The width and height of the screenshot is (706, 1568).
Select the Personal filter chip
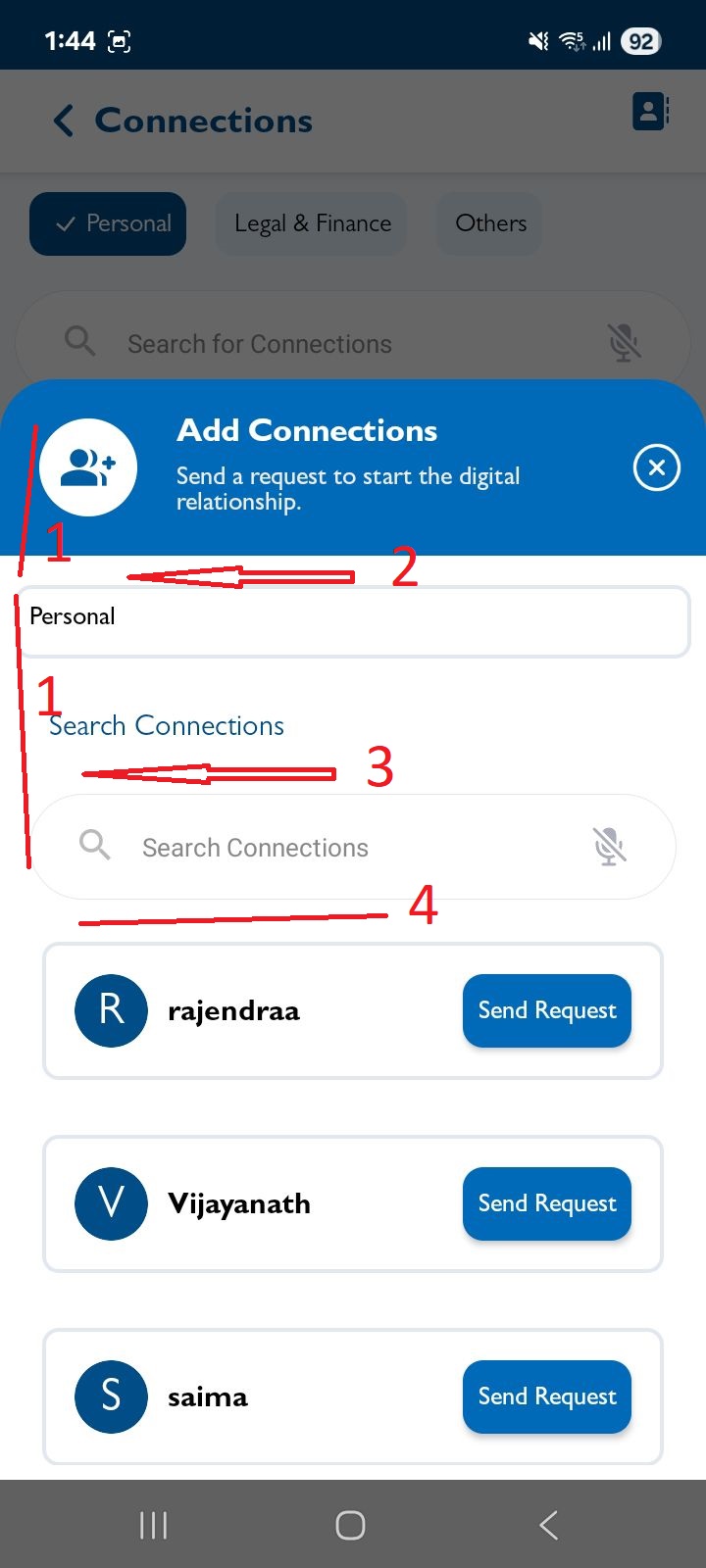pos(108,223)
